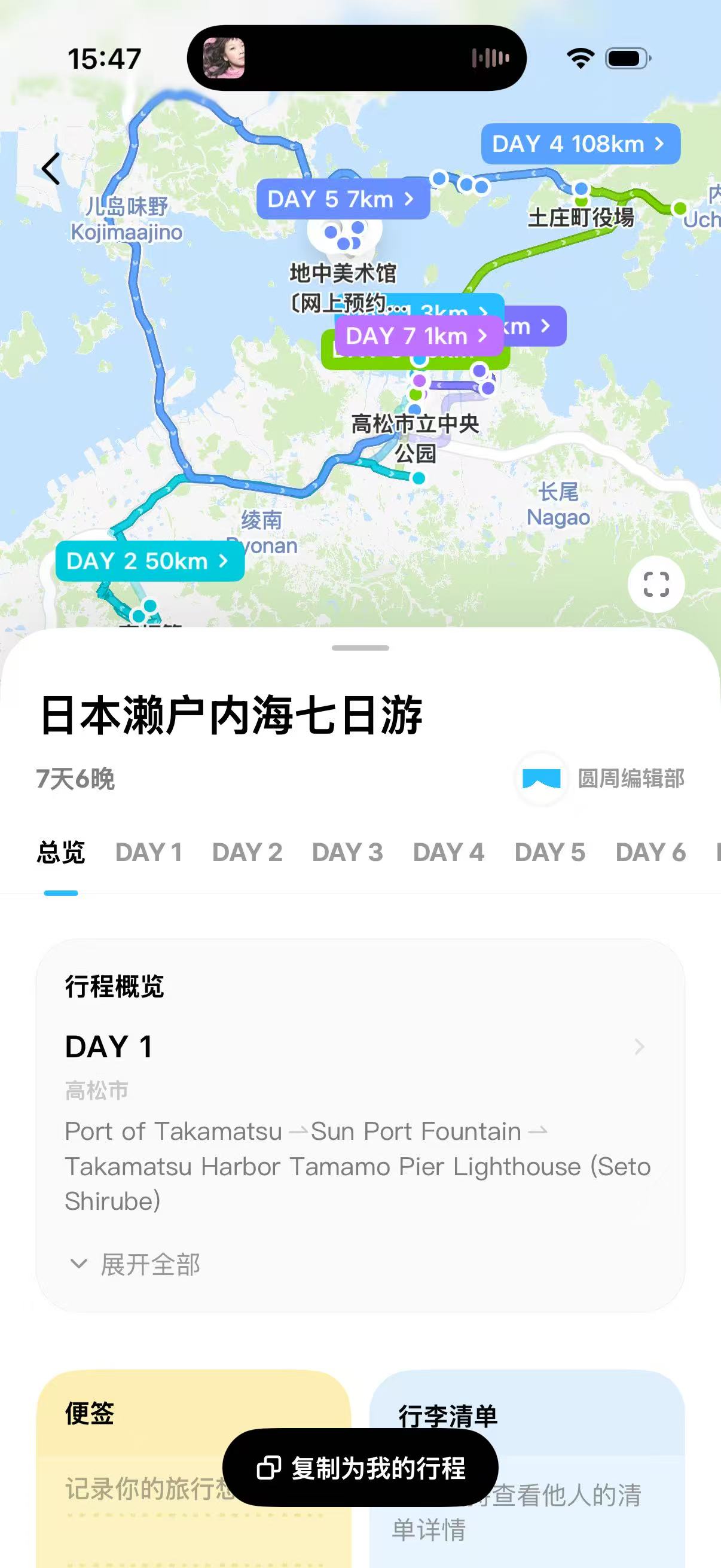Switch to the 总览 tab
Image resolution: width=721 pixels, height=1568 pixels.
tap(60, 852)
